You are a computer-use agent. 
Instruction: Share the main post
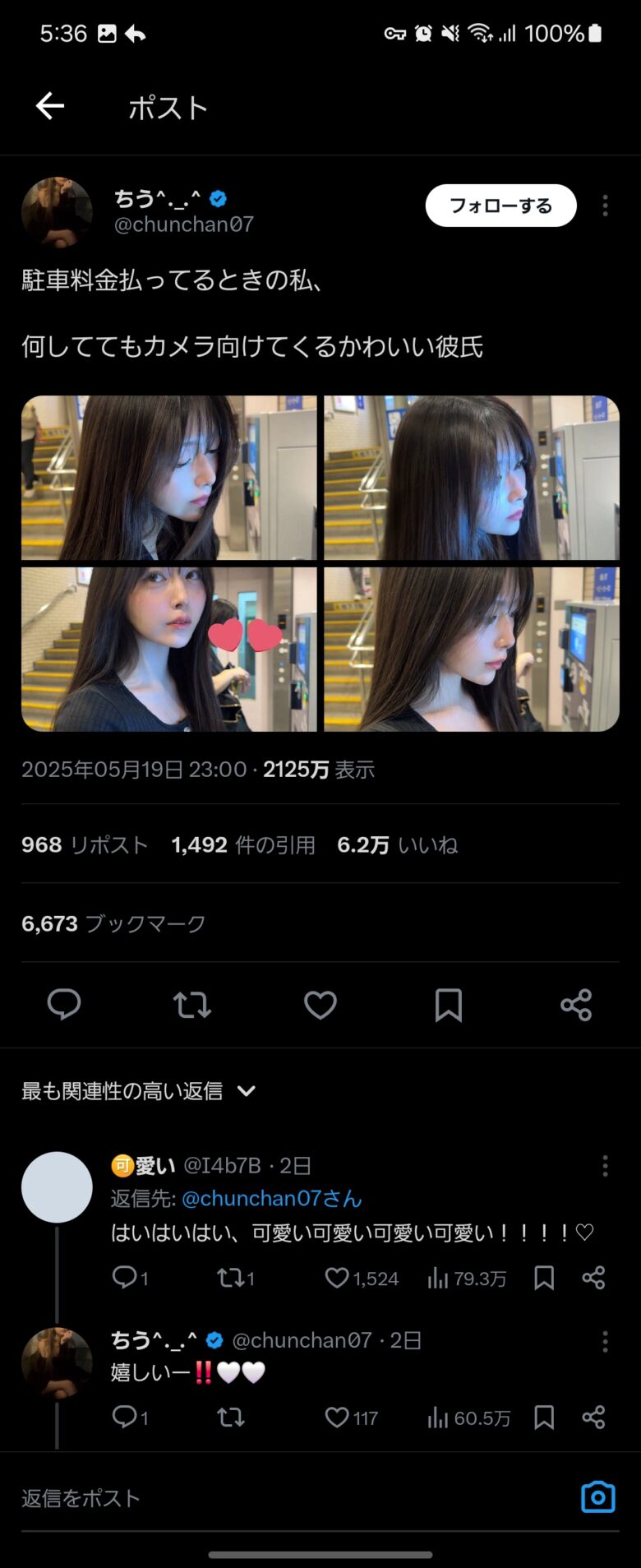tap(576, 1004)
